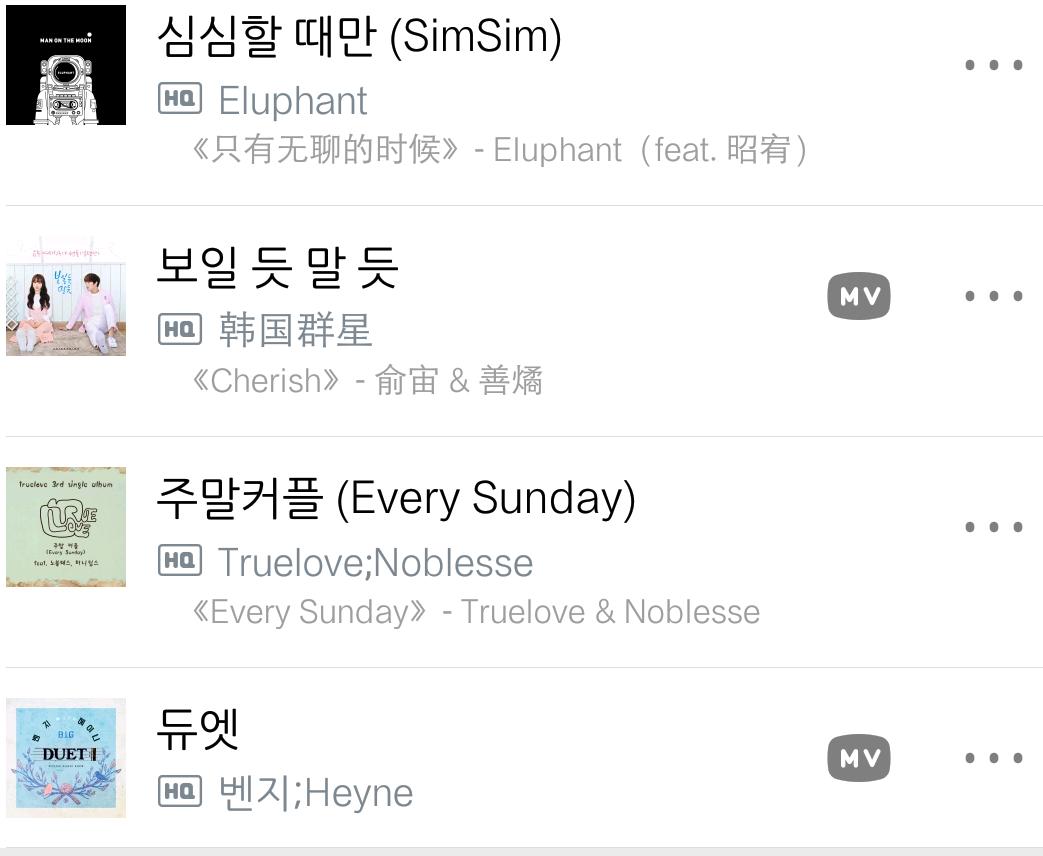Play the song 심심할 때만 (SimSim)
1043x856 pixels.
[360, 38]
